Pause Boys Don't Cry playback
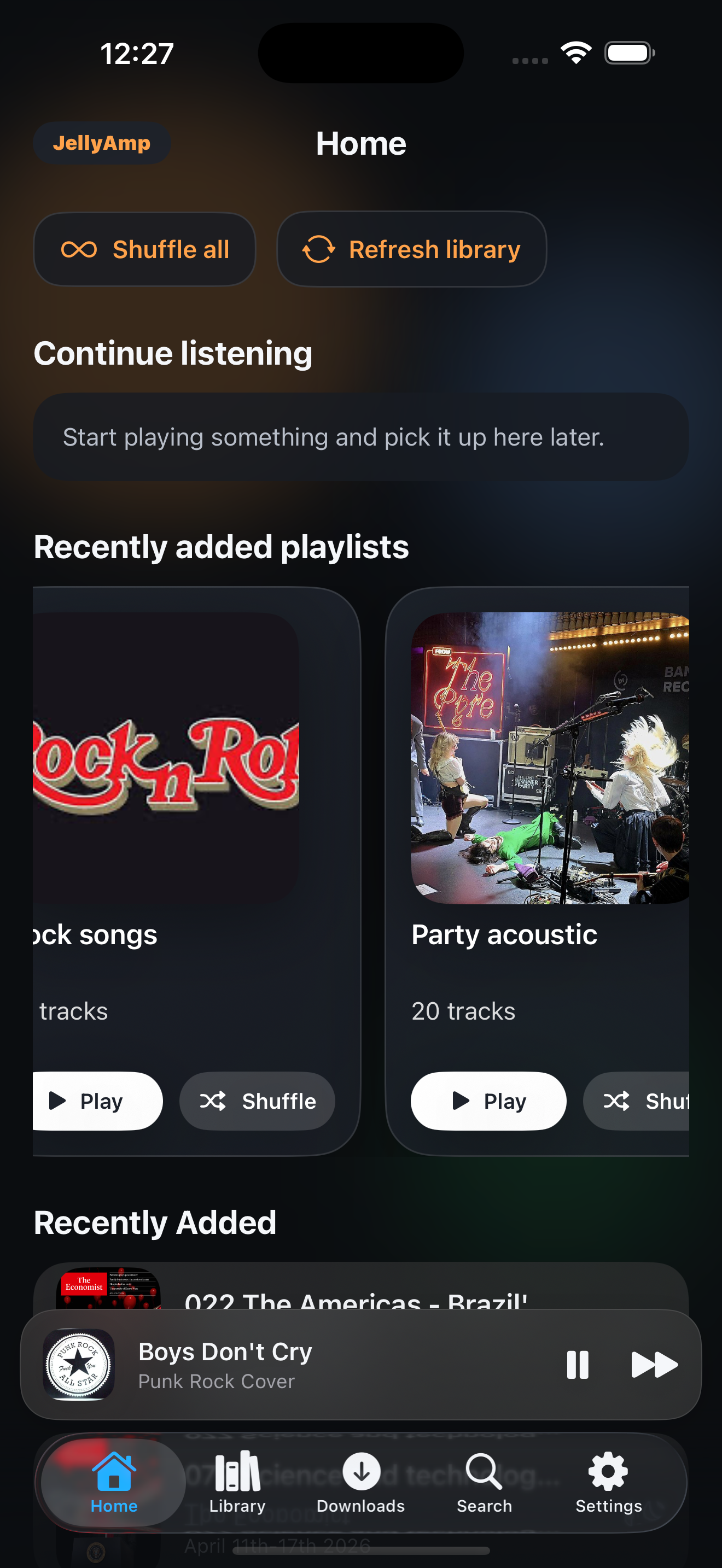The height and width of the screenshot is (1568, 722). point(577,1365)
